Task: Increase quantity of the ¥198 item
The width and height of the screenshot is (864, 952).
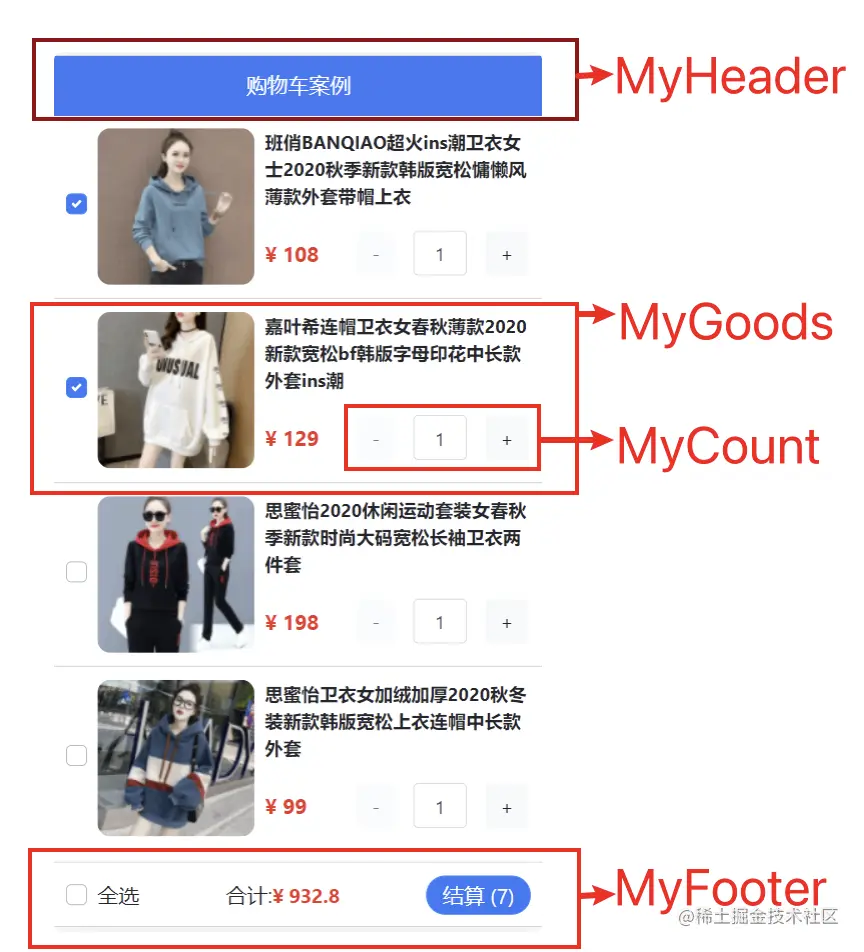Action: 506,623
